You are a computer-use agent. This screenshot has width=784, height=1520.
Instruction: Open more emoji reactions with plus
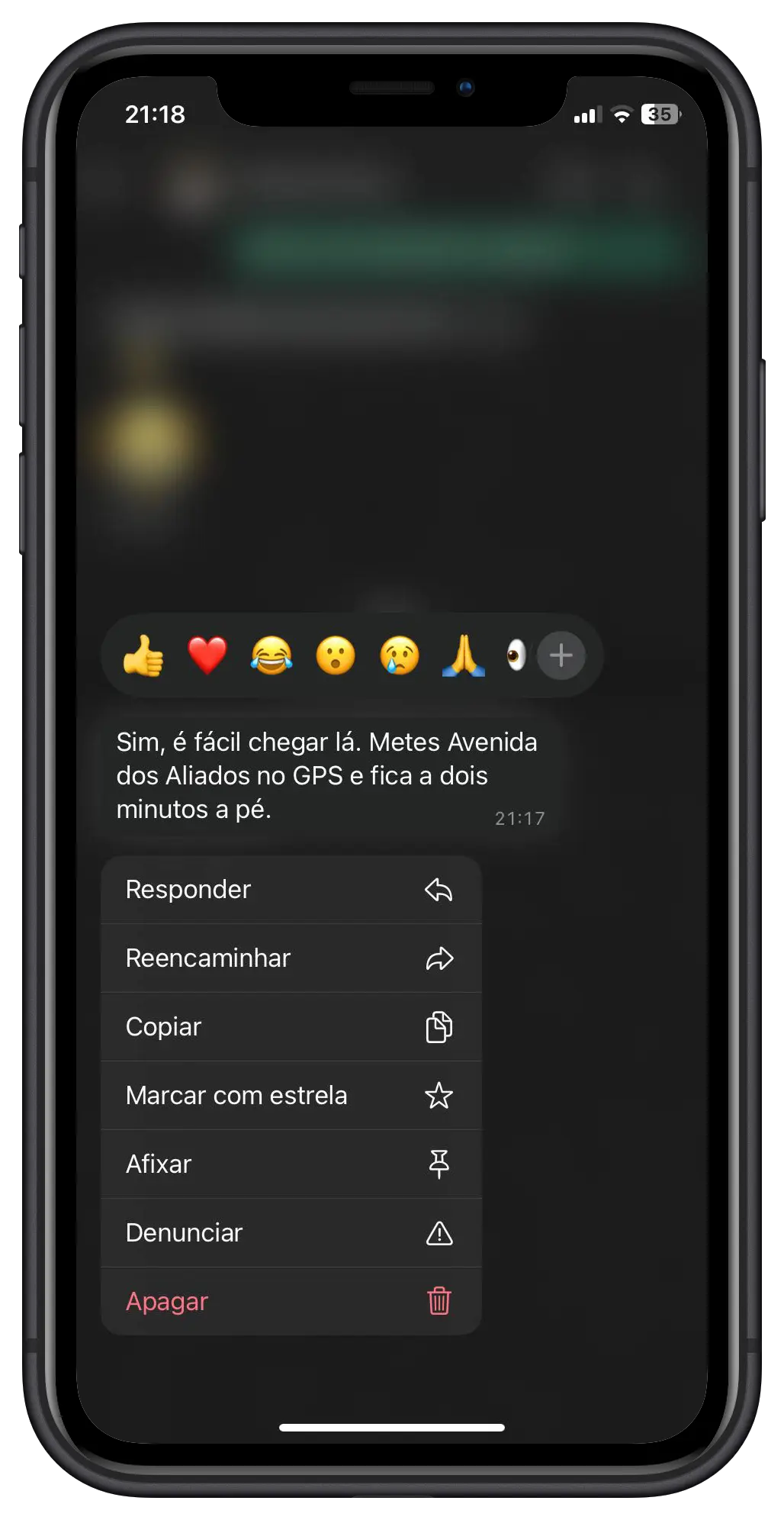(x=561, y=655)
